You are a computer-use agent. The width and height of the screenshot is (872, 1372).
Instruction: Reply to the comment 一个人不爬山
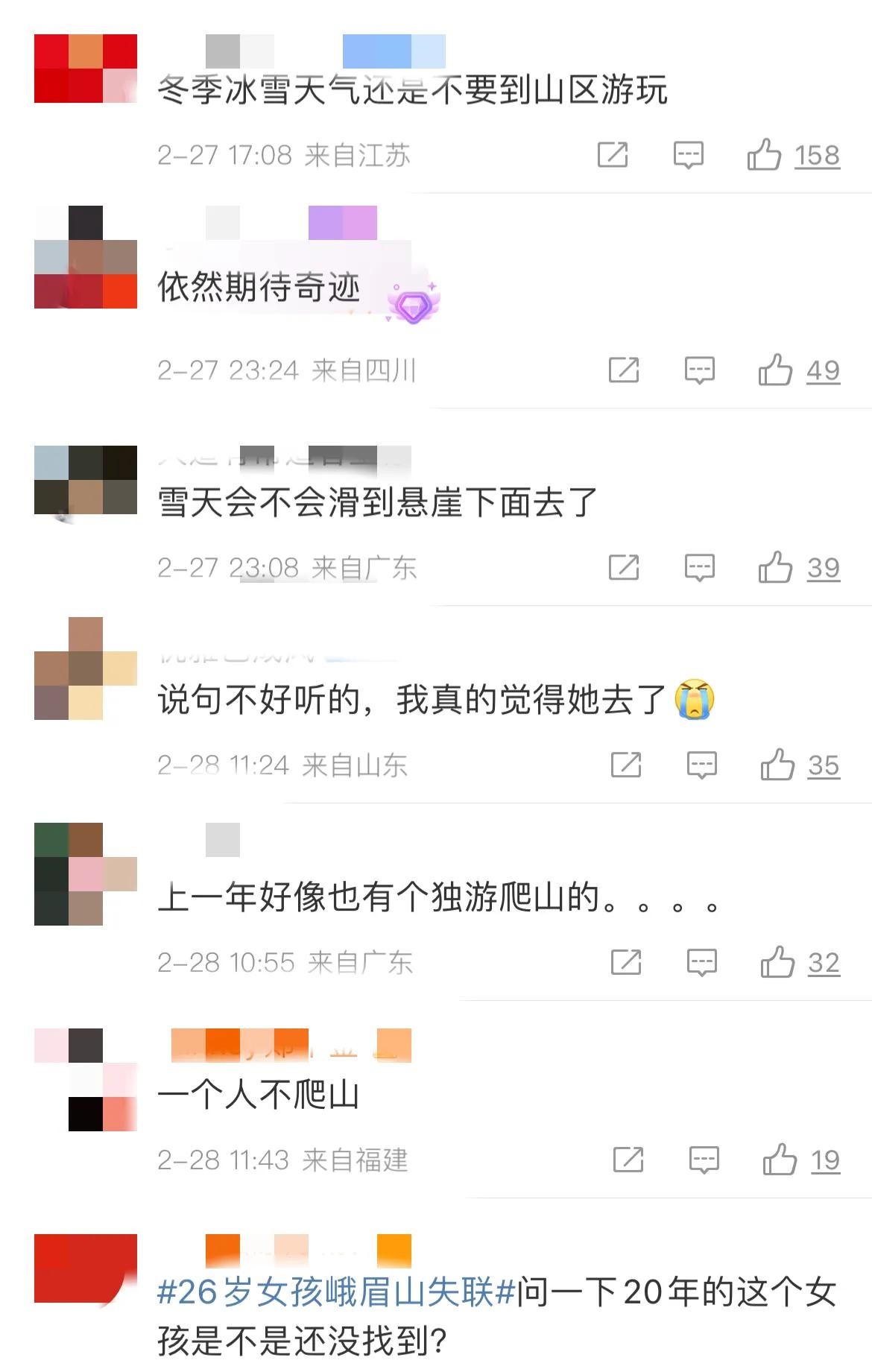click(x=704, y=1160)
